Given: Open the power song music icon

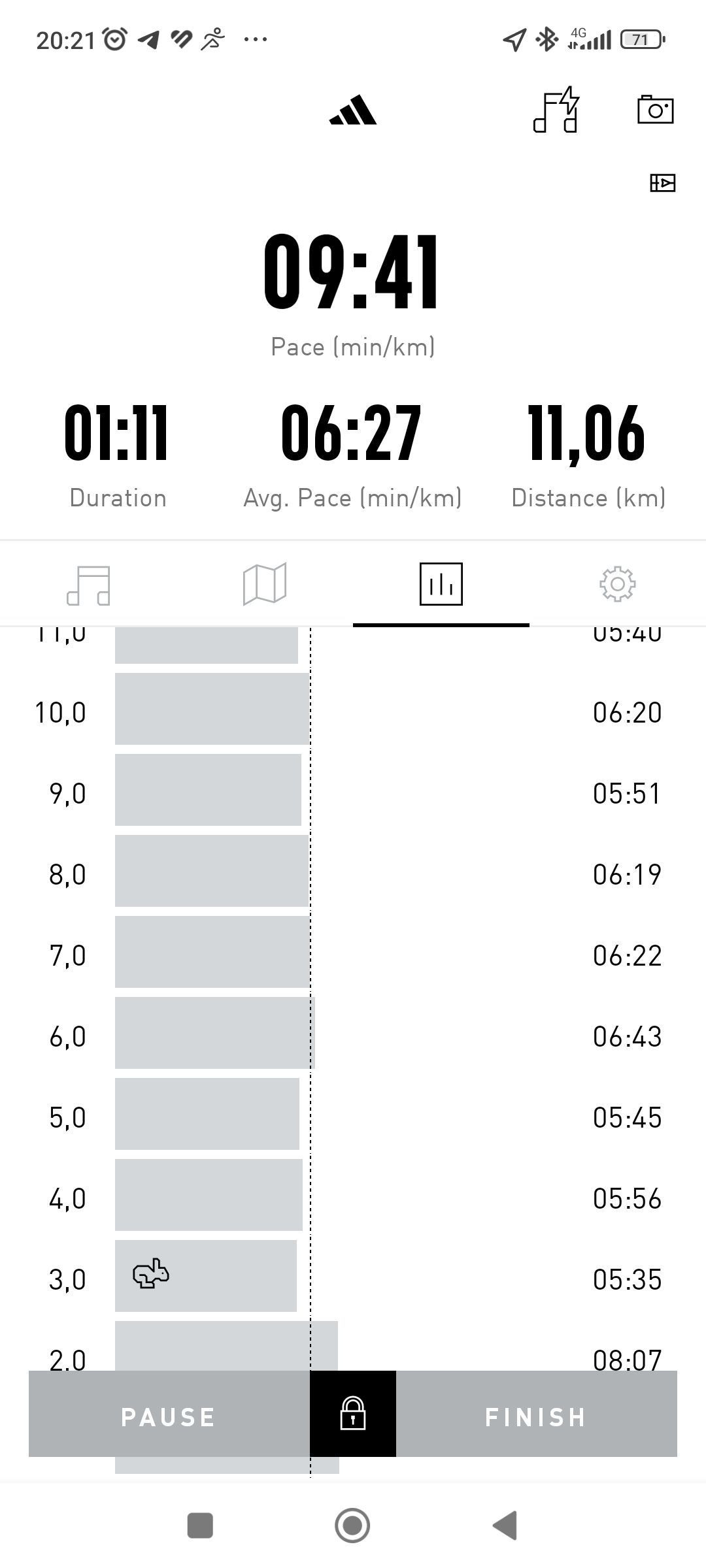Looking at the screenshot, I should point(556,110).
